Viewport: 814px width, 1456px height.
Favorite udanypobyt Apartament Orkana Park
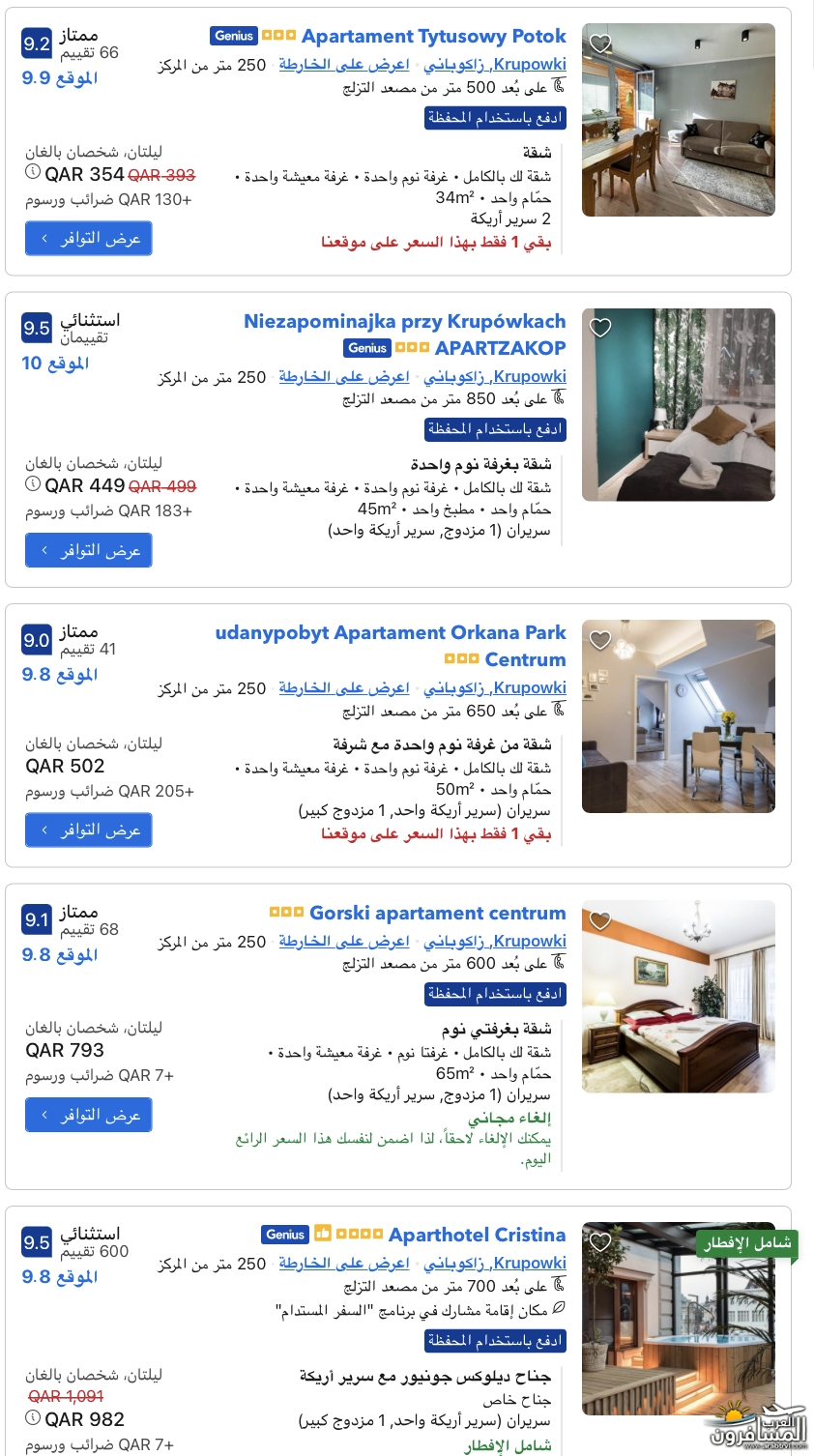click(600, 639)
